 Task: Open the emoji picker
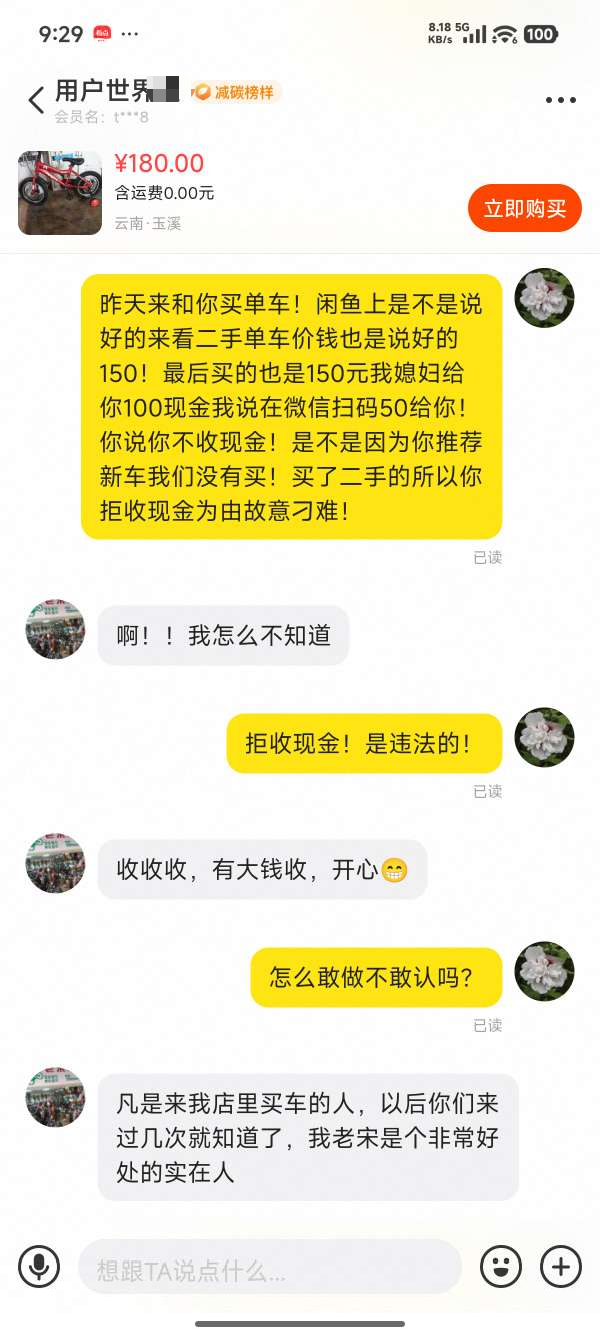(501, 1266)
